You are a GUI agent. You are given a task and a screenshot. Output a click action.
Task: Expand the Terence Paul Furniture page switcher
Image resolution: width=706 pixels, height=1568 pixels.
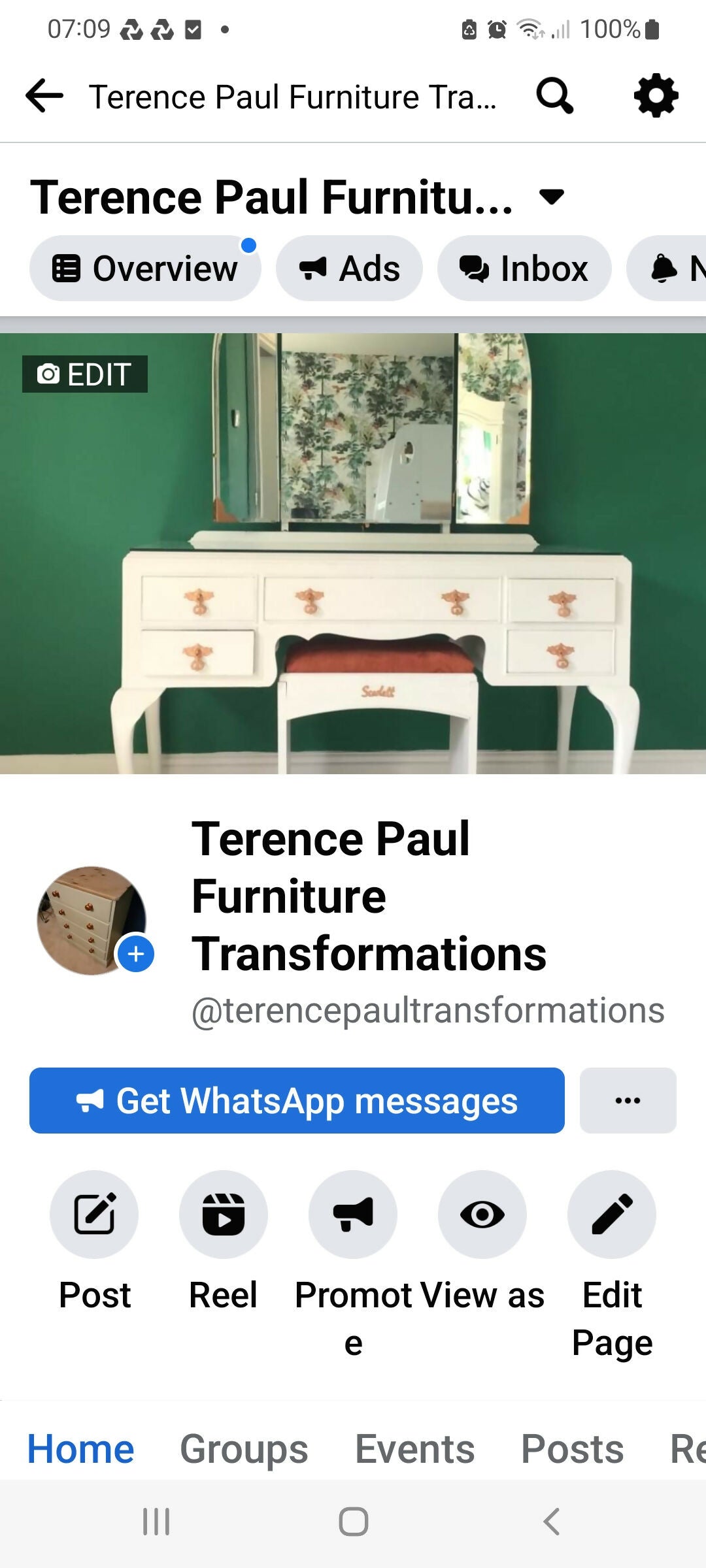pyautogui.click(x=552, y=197)
